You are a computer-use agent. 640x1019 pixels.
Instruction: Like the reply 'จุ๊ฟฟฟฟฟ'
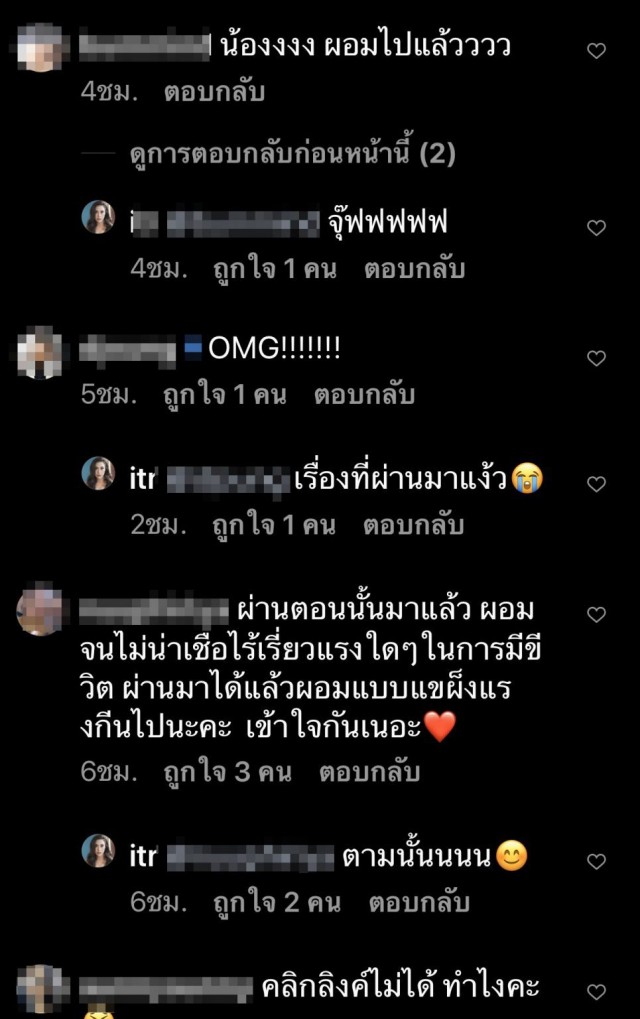596,228
